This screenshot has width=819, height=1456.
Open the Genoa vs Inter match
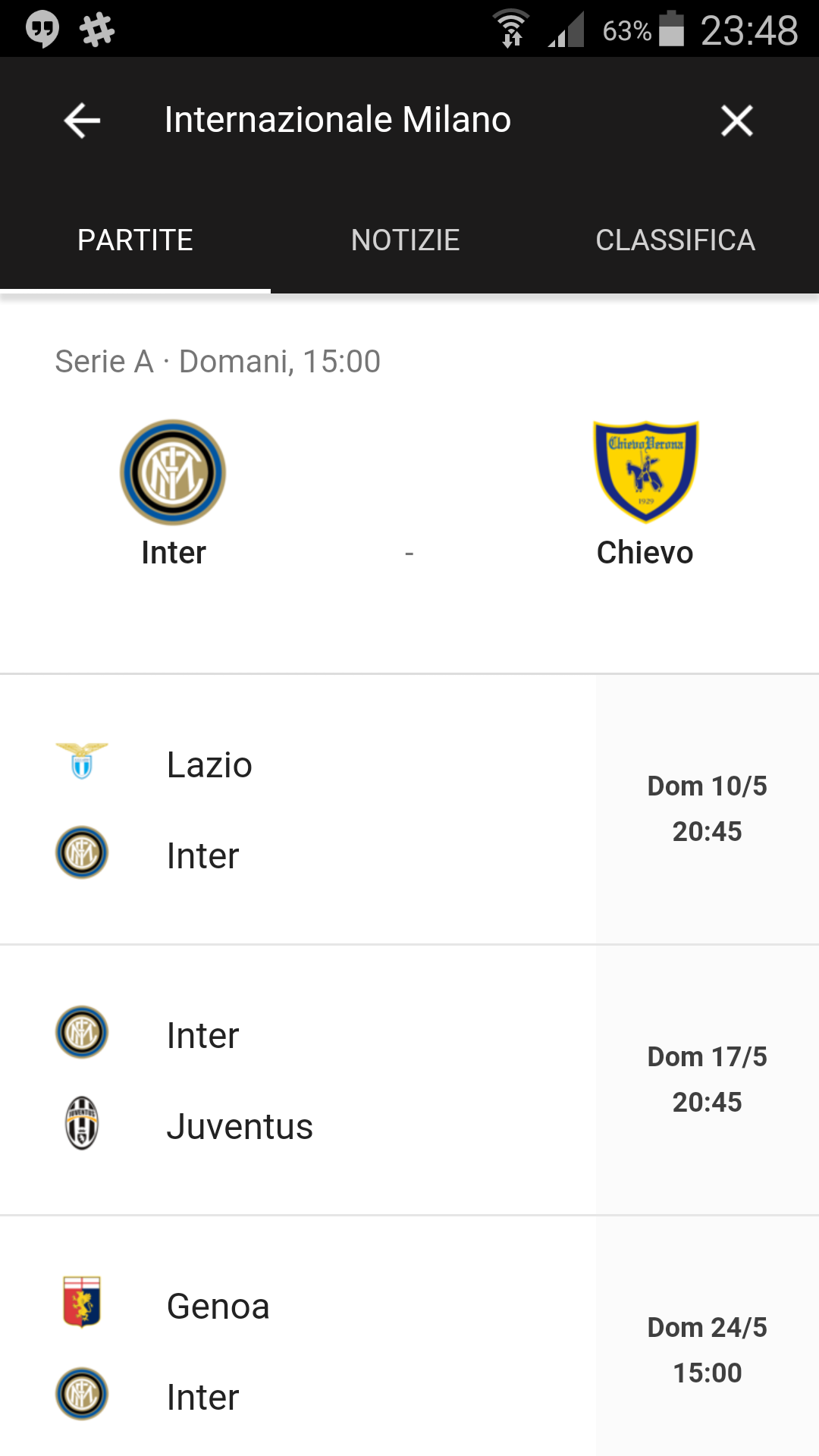[409, 1336]
